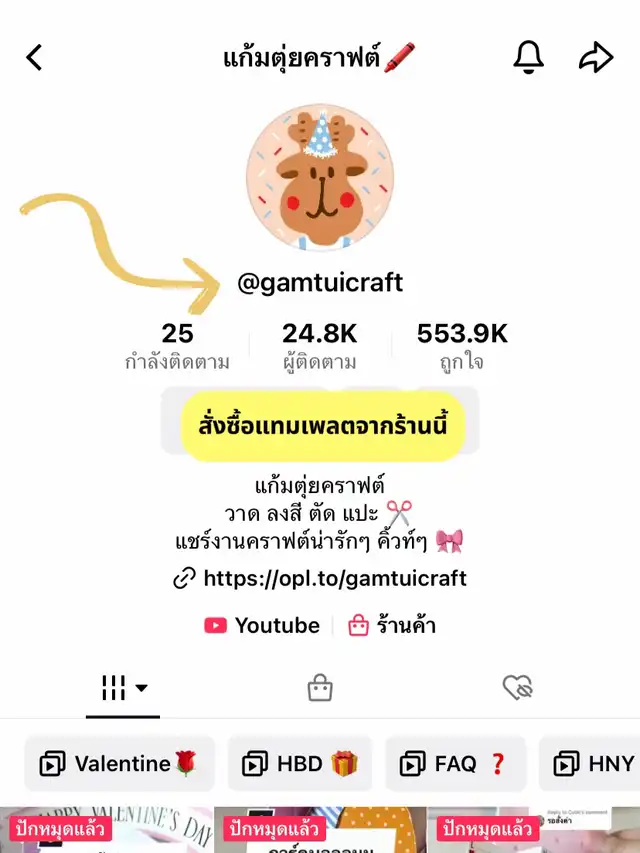Open the Youtube link

pos(262,626)
